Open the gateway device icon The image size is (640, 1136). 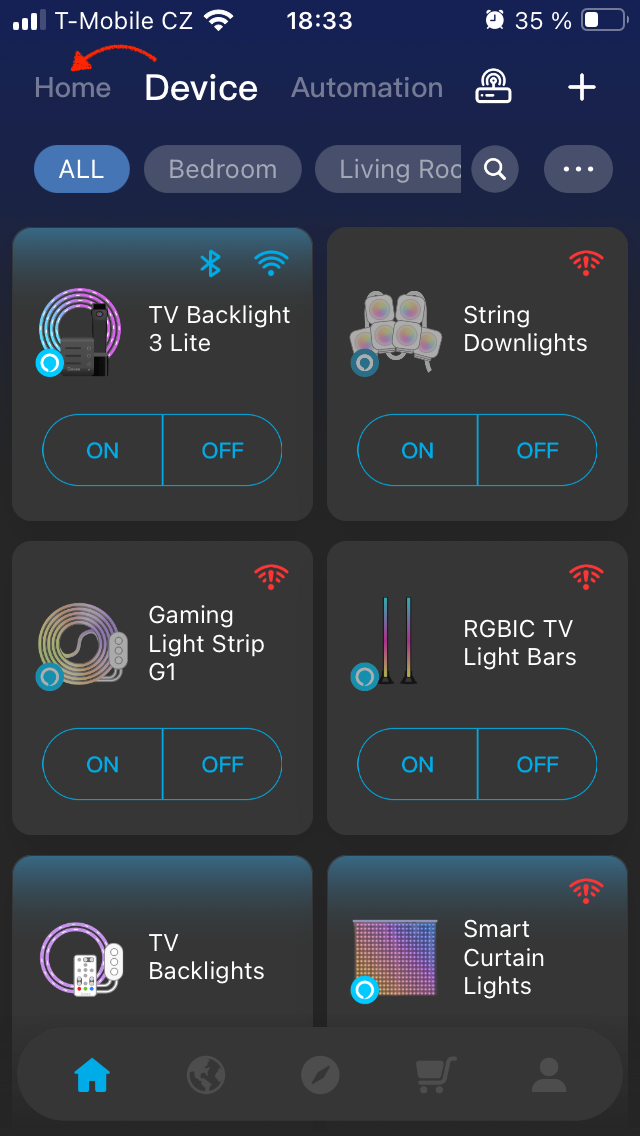coord(492,87)
